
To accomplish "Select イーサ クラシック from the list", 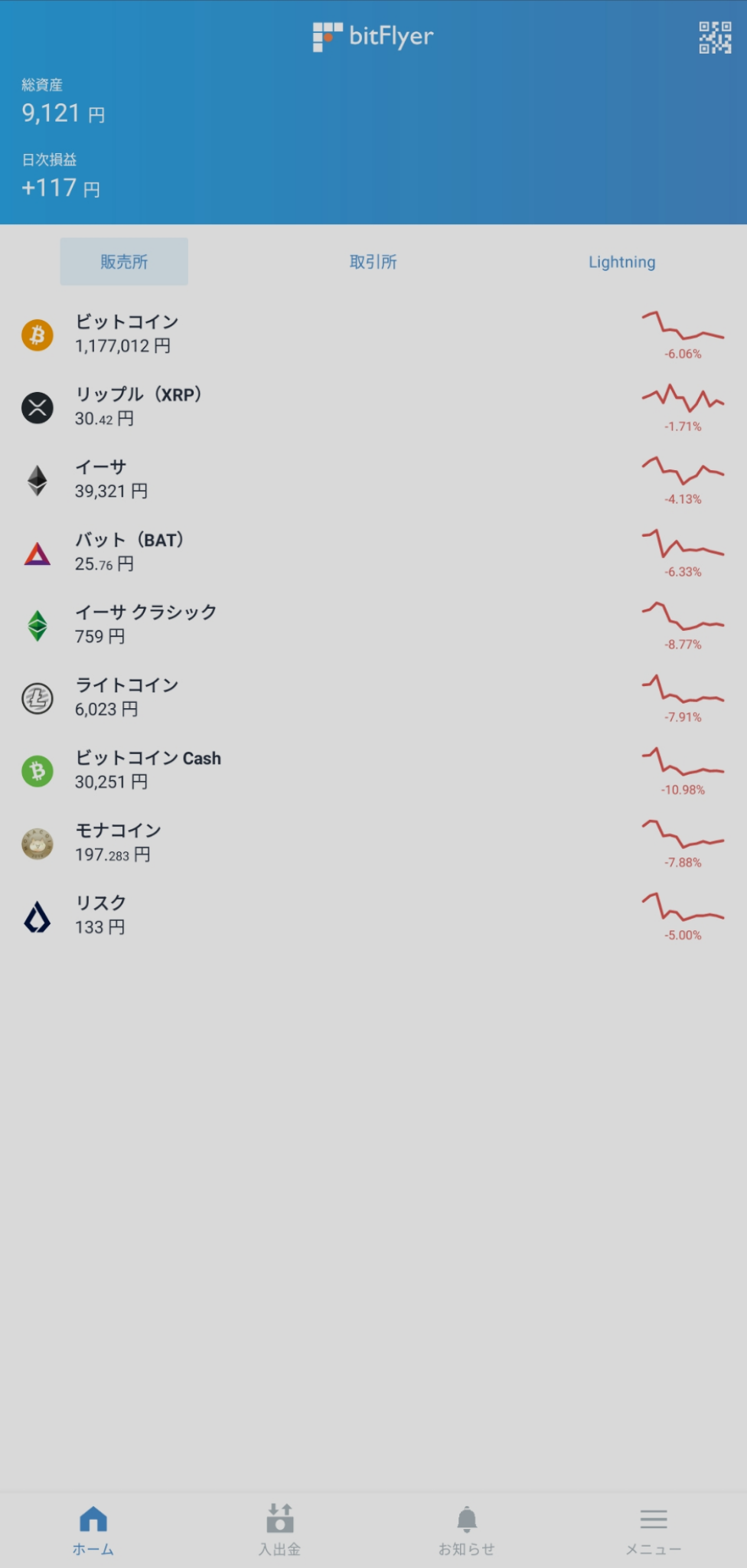I will [x=373, y=626].
